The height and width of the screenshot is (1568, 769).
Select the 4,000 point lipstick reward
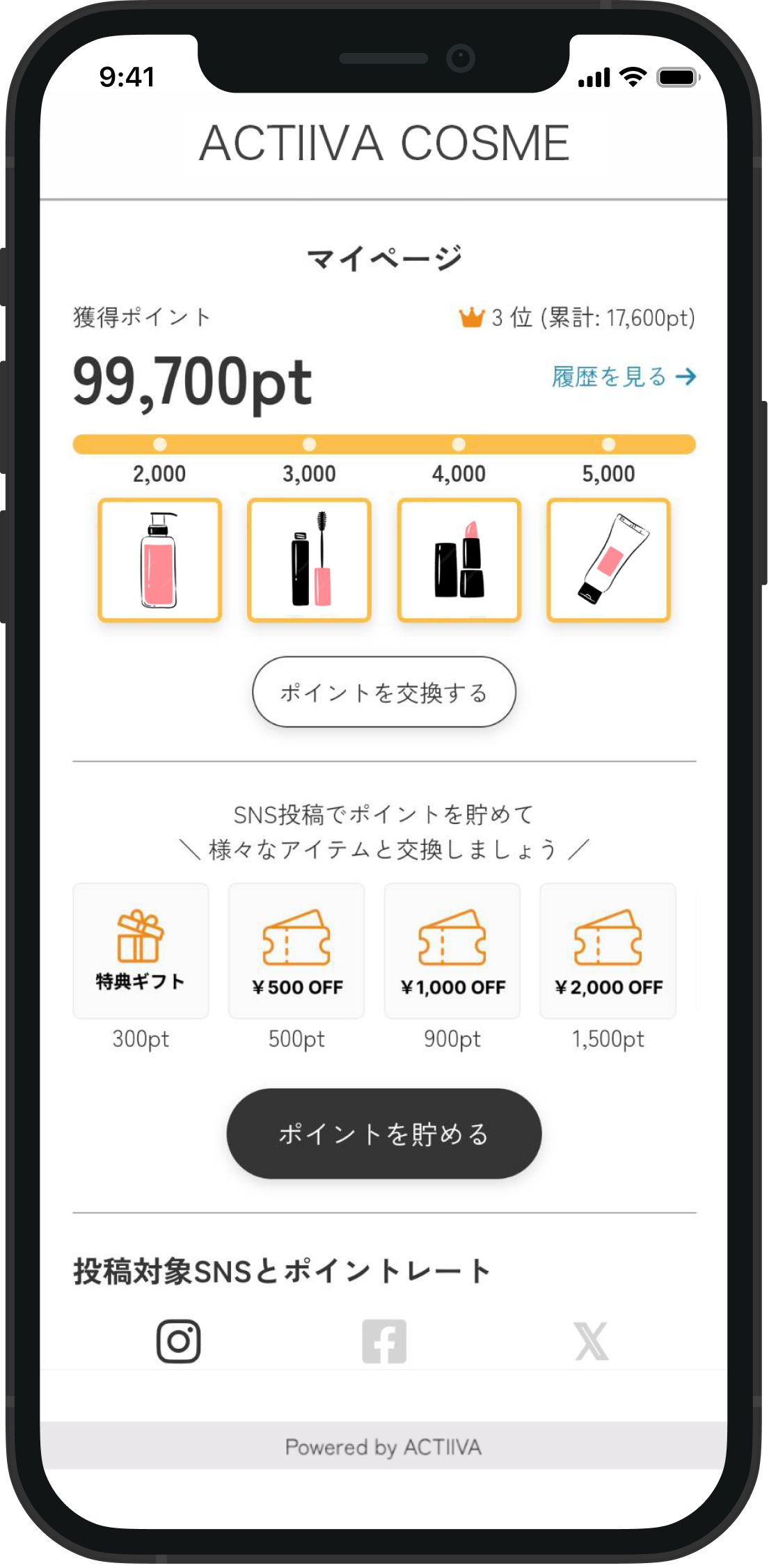[459, 560]
